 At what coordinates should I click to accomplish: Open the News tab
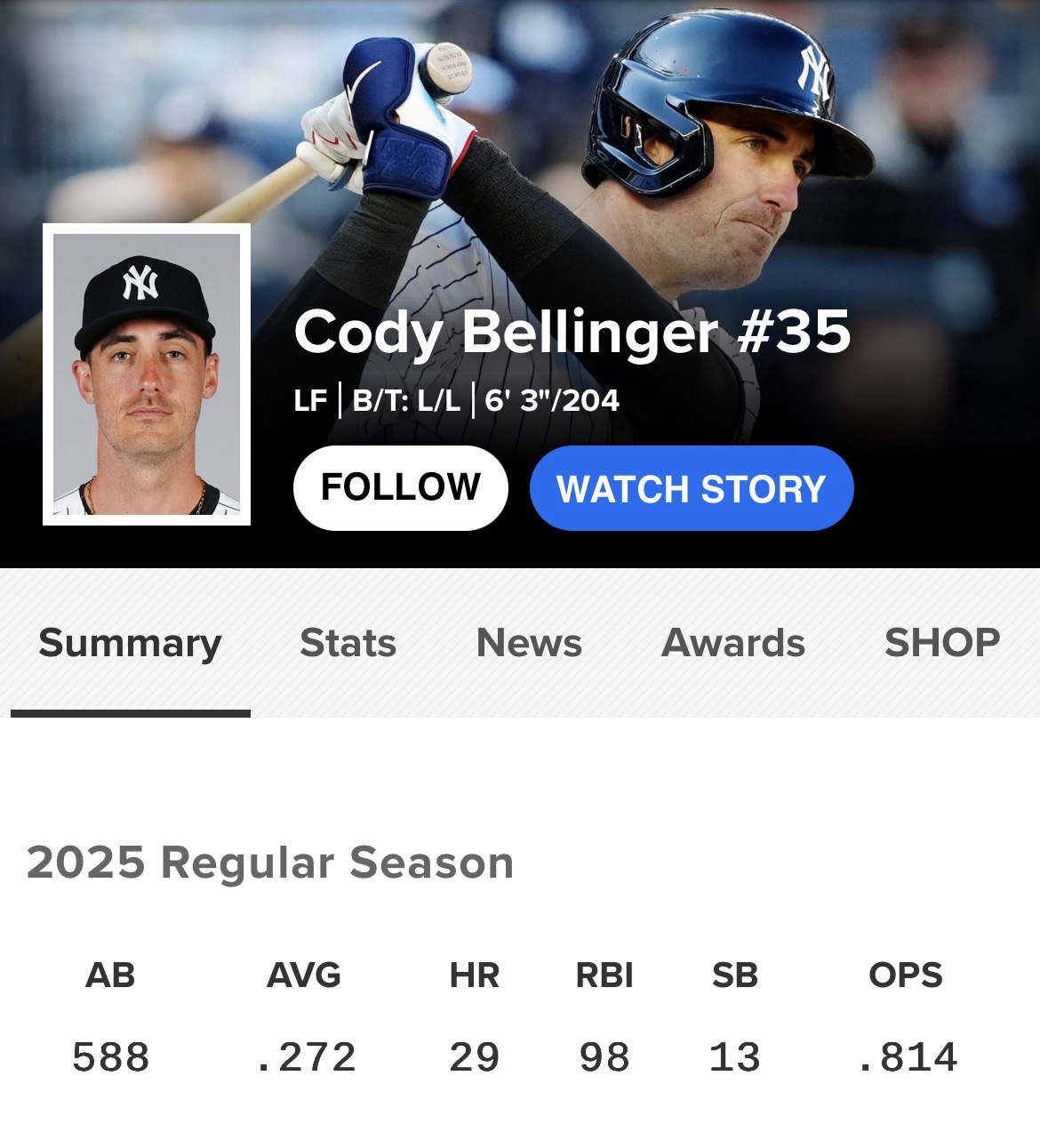coord(529,643)
